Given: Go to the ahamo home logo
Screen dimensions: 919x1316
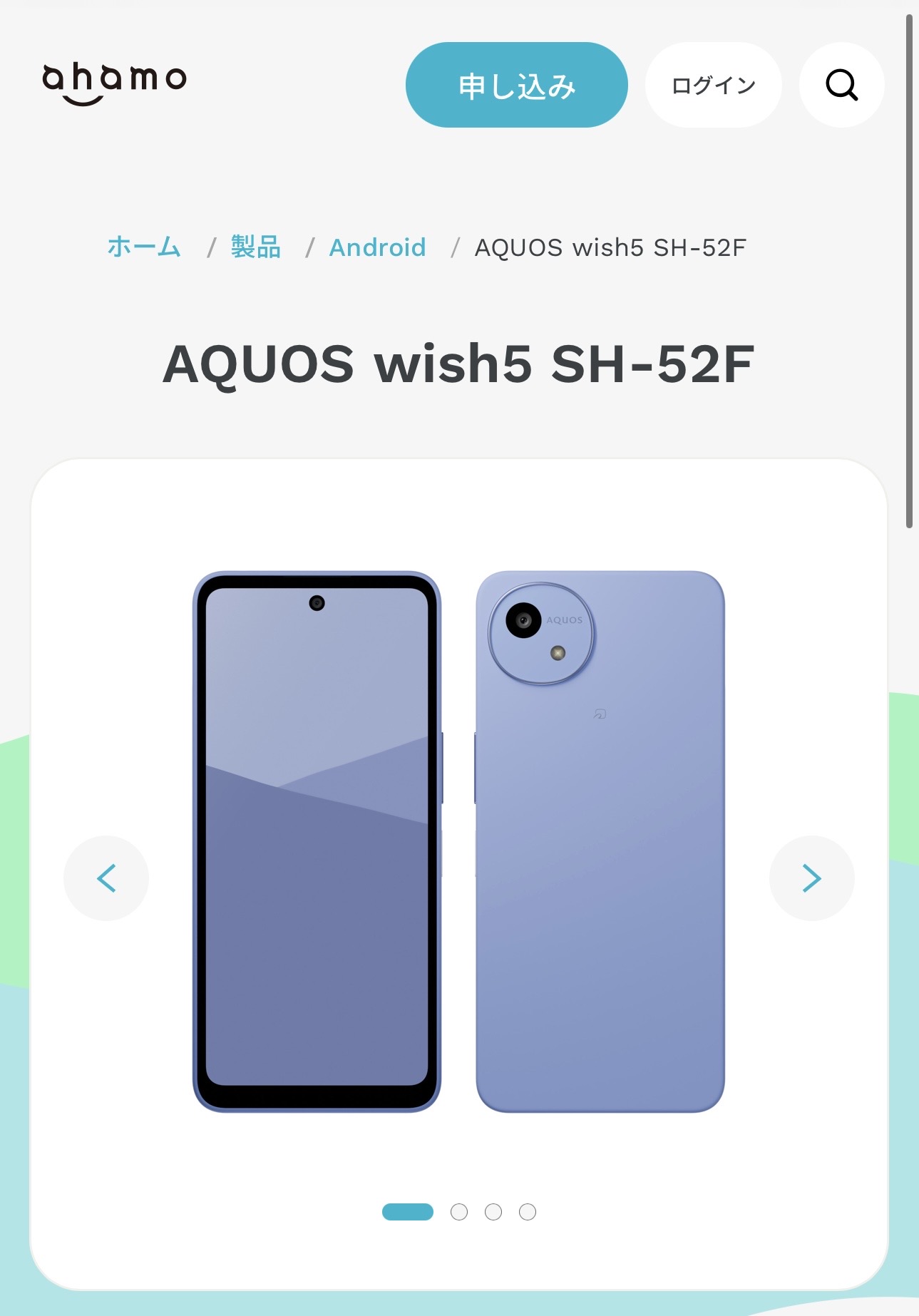Looking at the screenshot, I should 114,82.
